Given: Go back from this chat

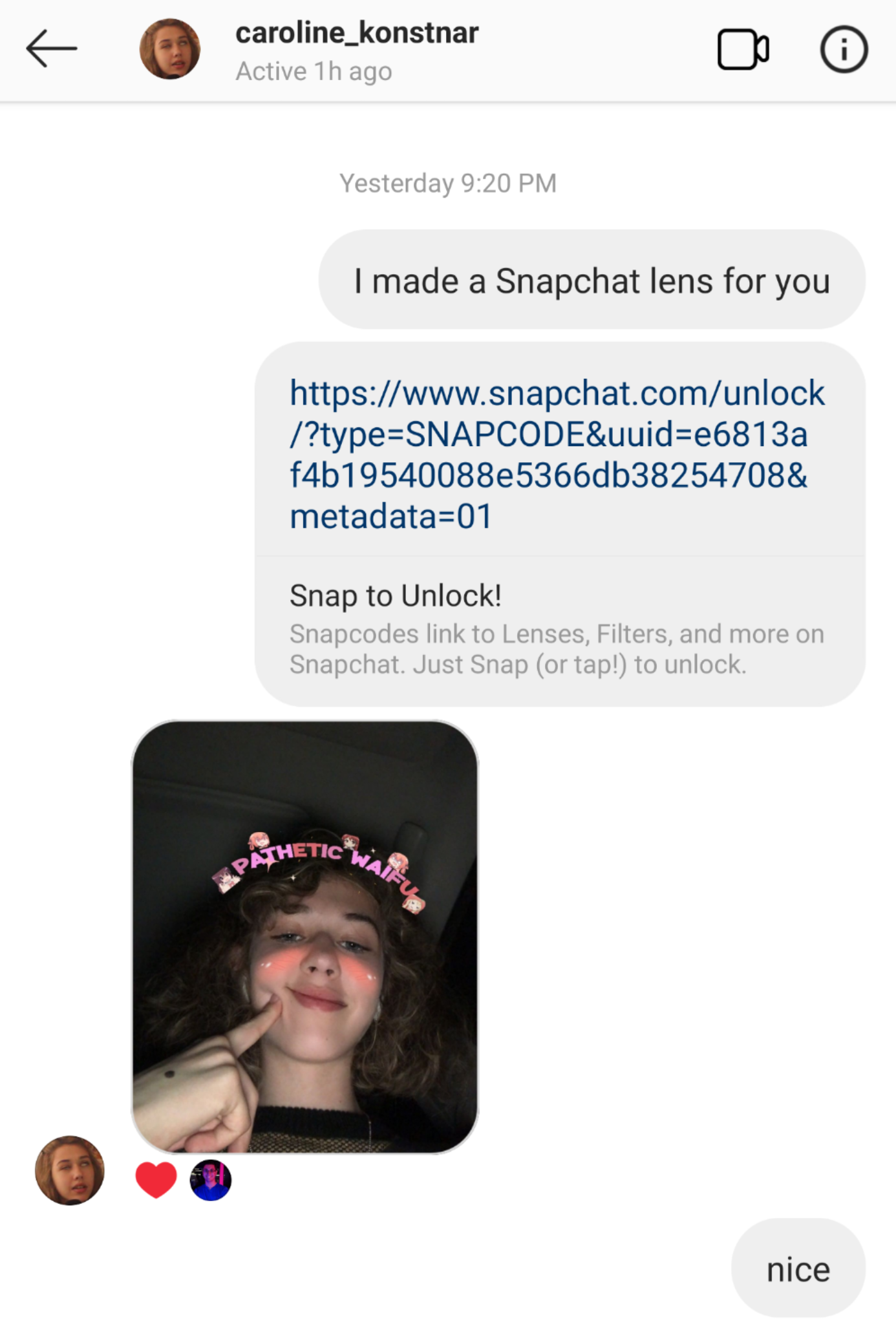Looking at the screenshot, I should [52, 49].
